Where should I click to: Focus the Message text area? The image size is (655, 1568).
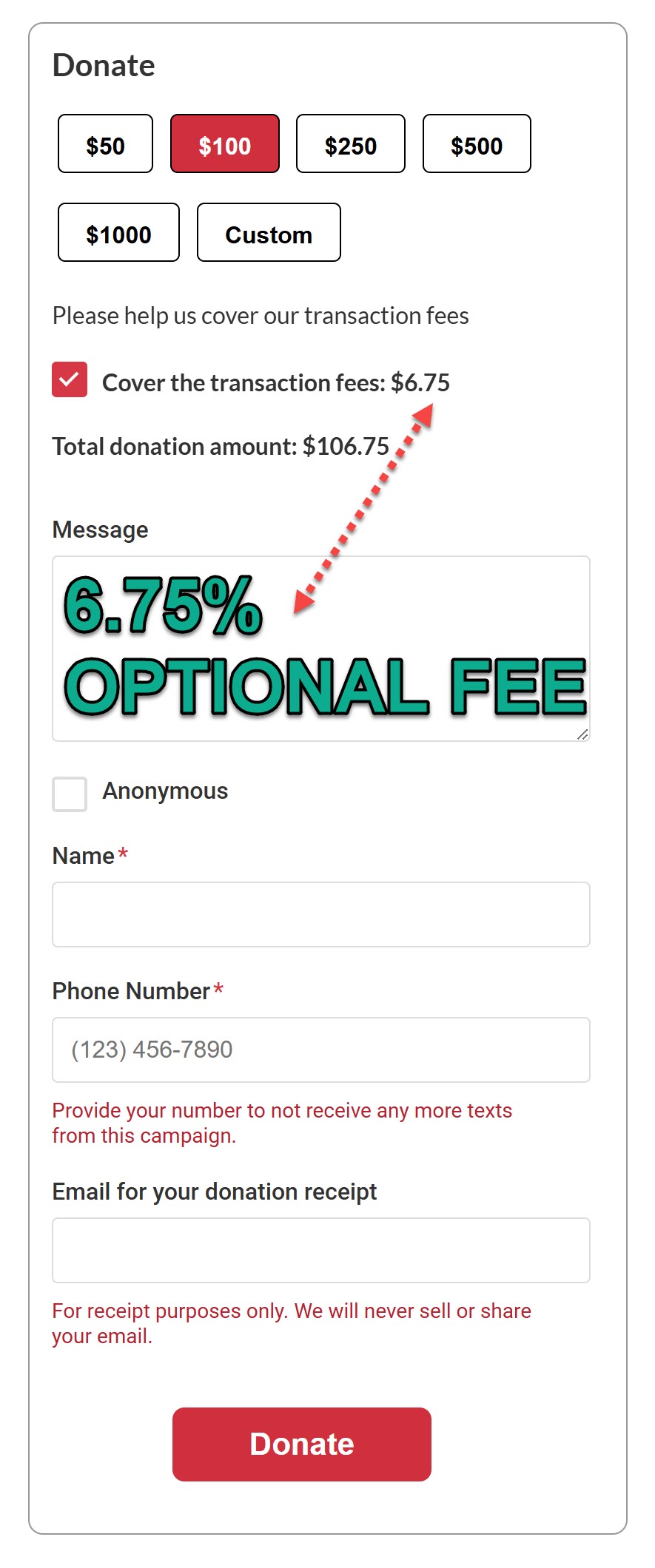(321, 649)
